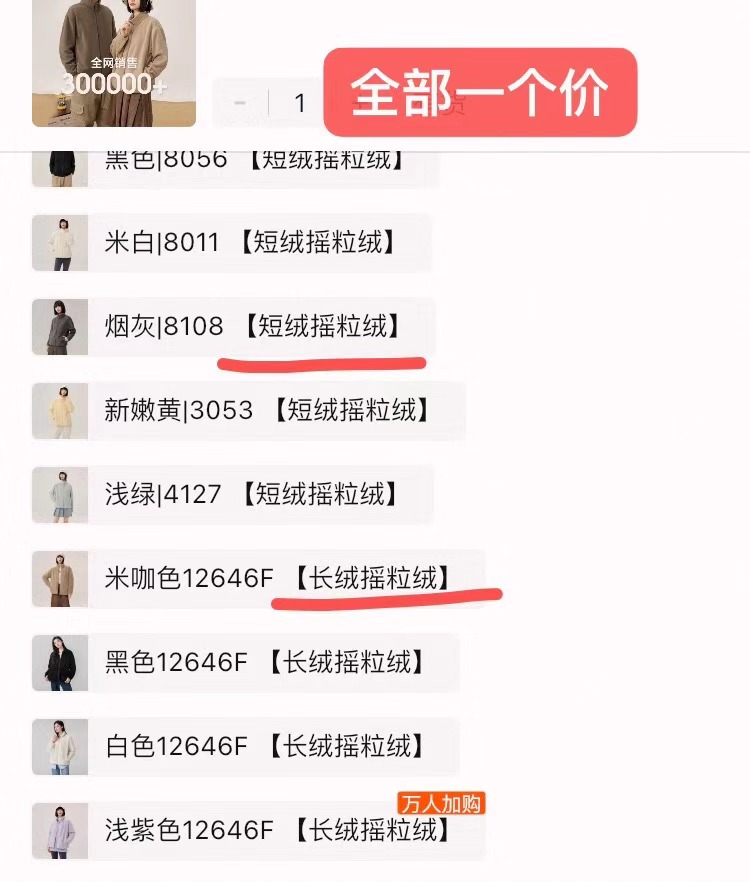Viewport: 750px width, 882px height.
Task: Click the green top thumbnail beside 浅绿|4127
Action: 62,495
